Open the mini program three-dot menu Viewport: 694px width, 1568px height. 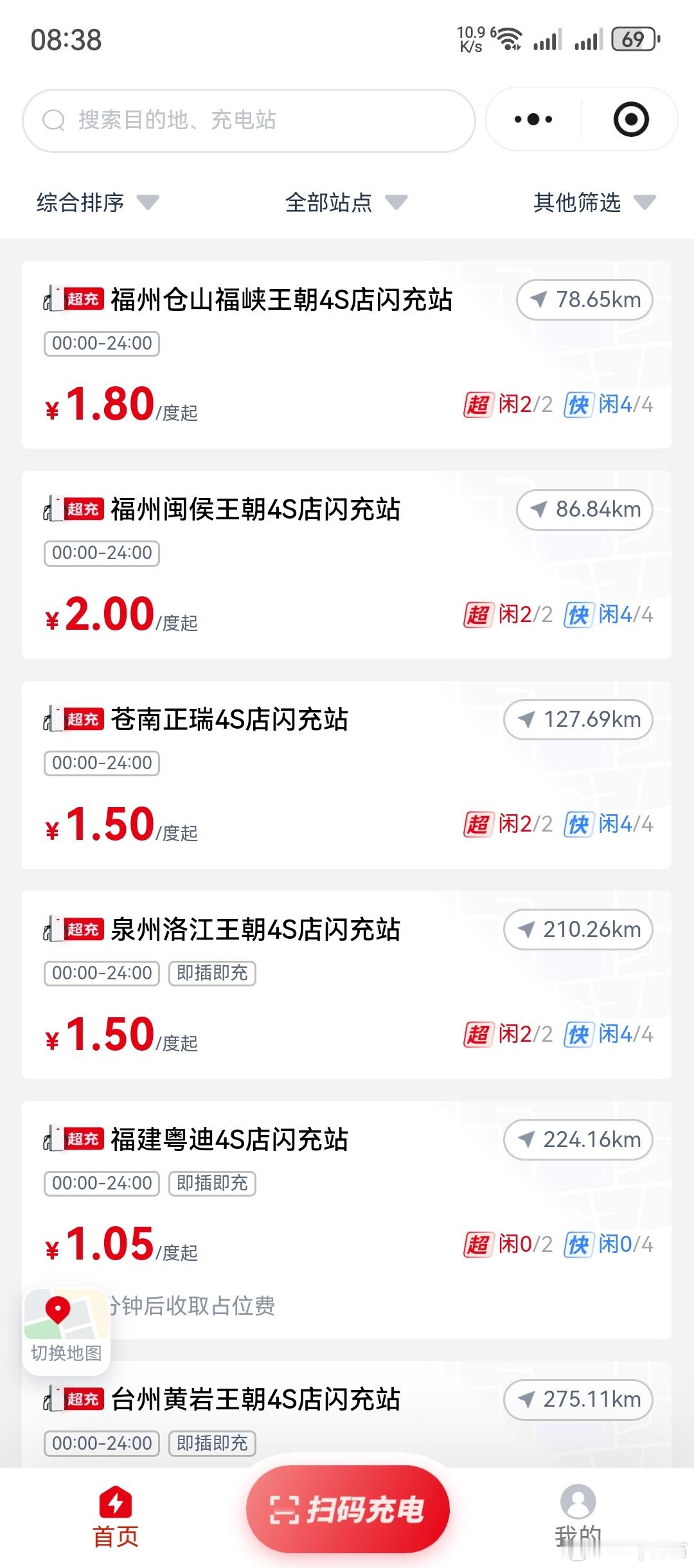click(x=533, y=120)
